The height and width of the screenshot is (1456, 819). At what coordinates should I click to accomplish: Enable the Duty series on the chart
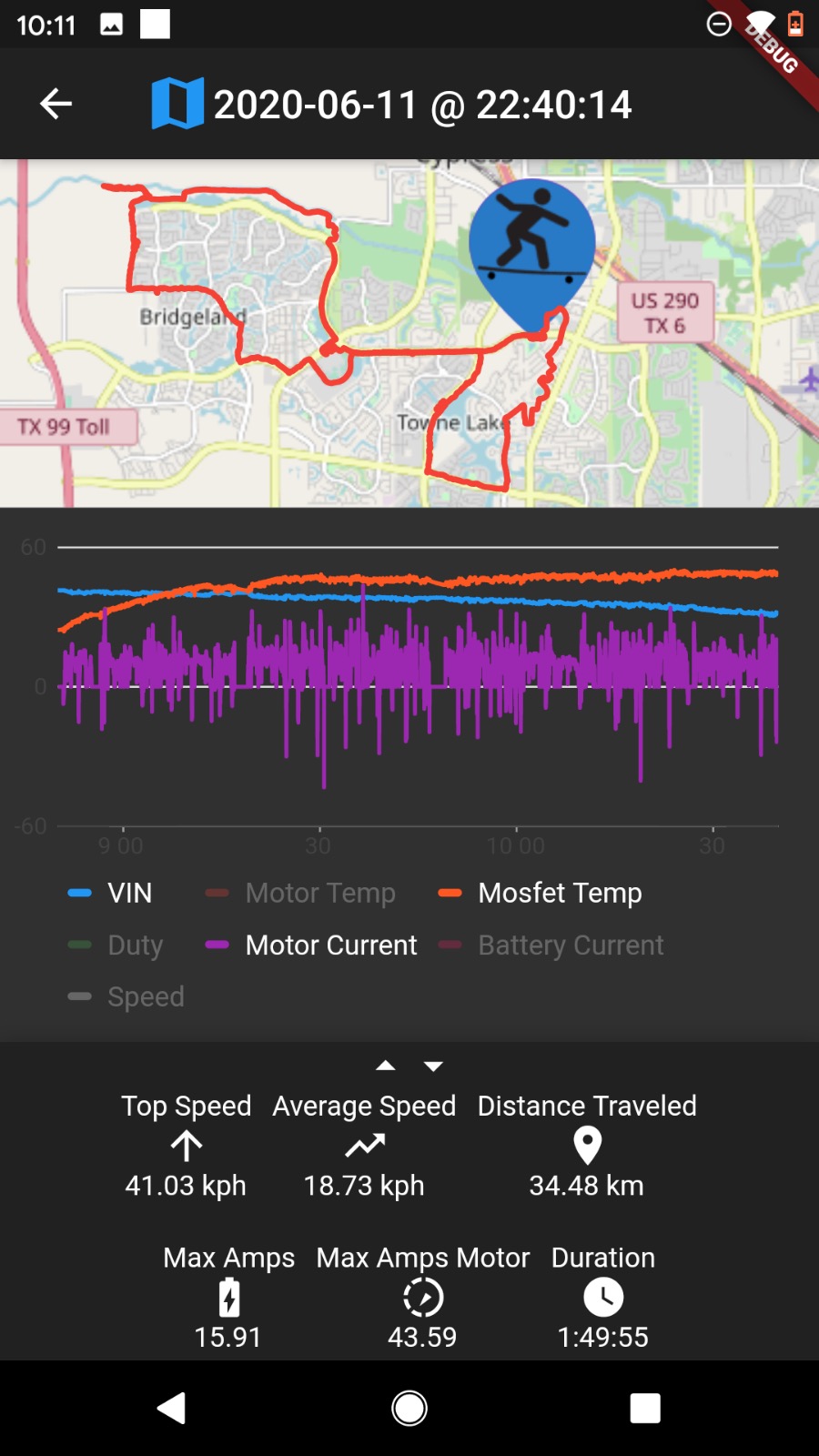[x=116, y=945]
